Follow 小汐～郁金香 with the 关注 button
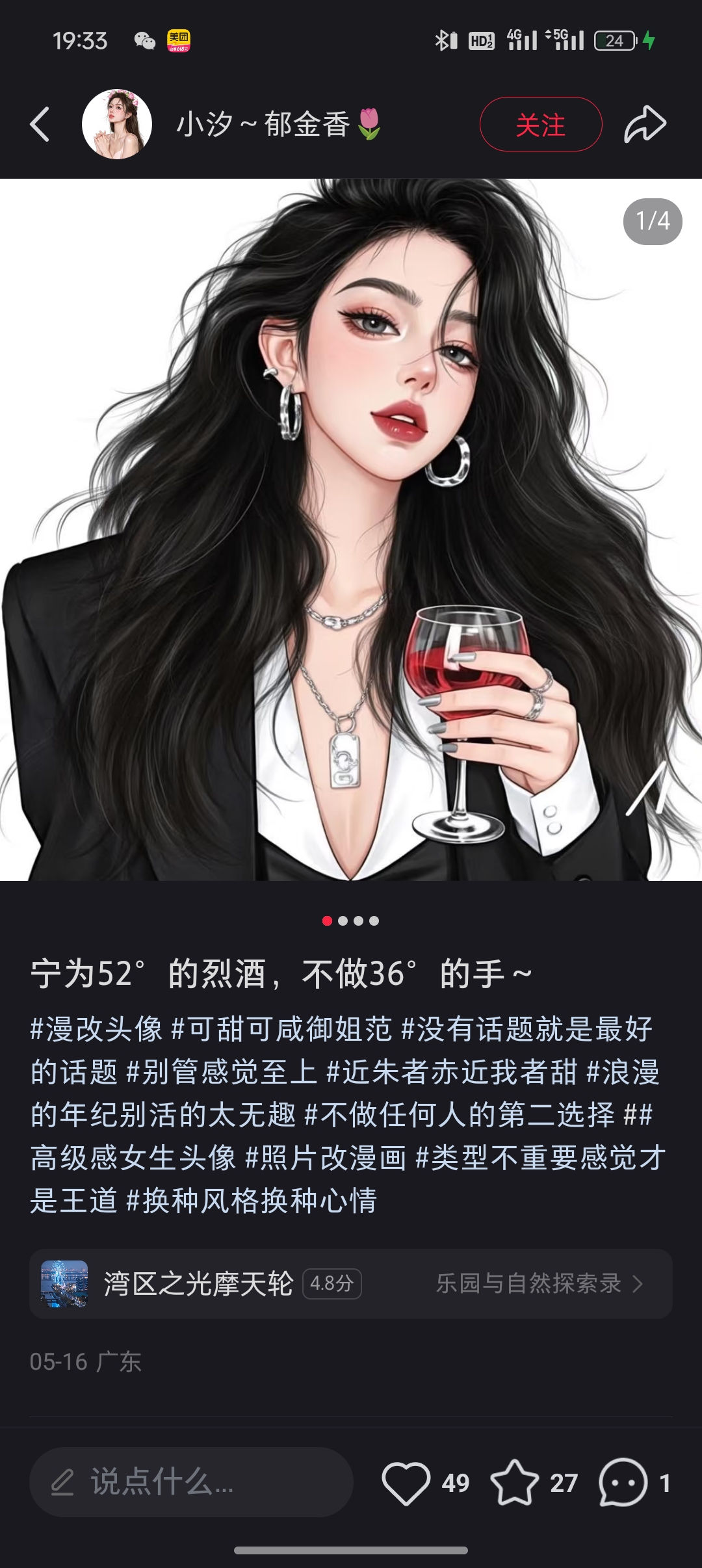This screenshot has width=702, height=1568. click(x=541, y=124)
